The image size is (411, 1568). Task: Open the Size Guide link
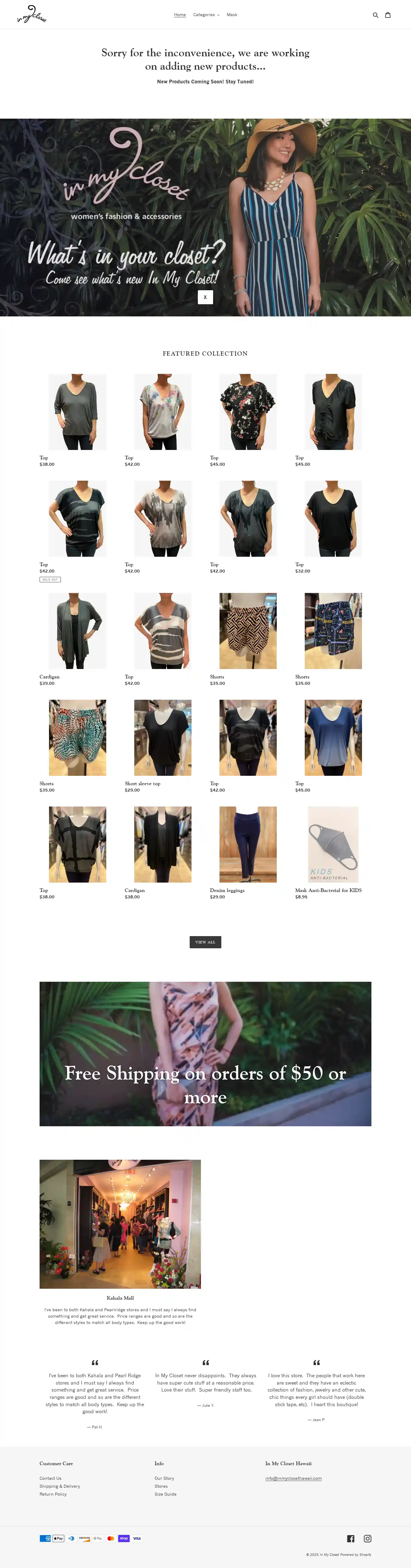coord(165,1494)
